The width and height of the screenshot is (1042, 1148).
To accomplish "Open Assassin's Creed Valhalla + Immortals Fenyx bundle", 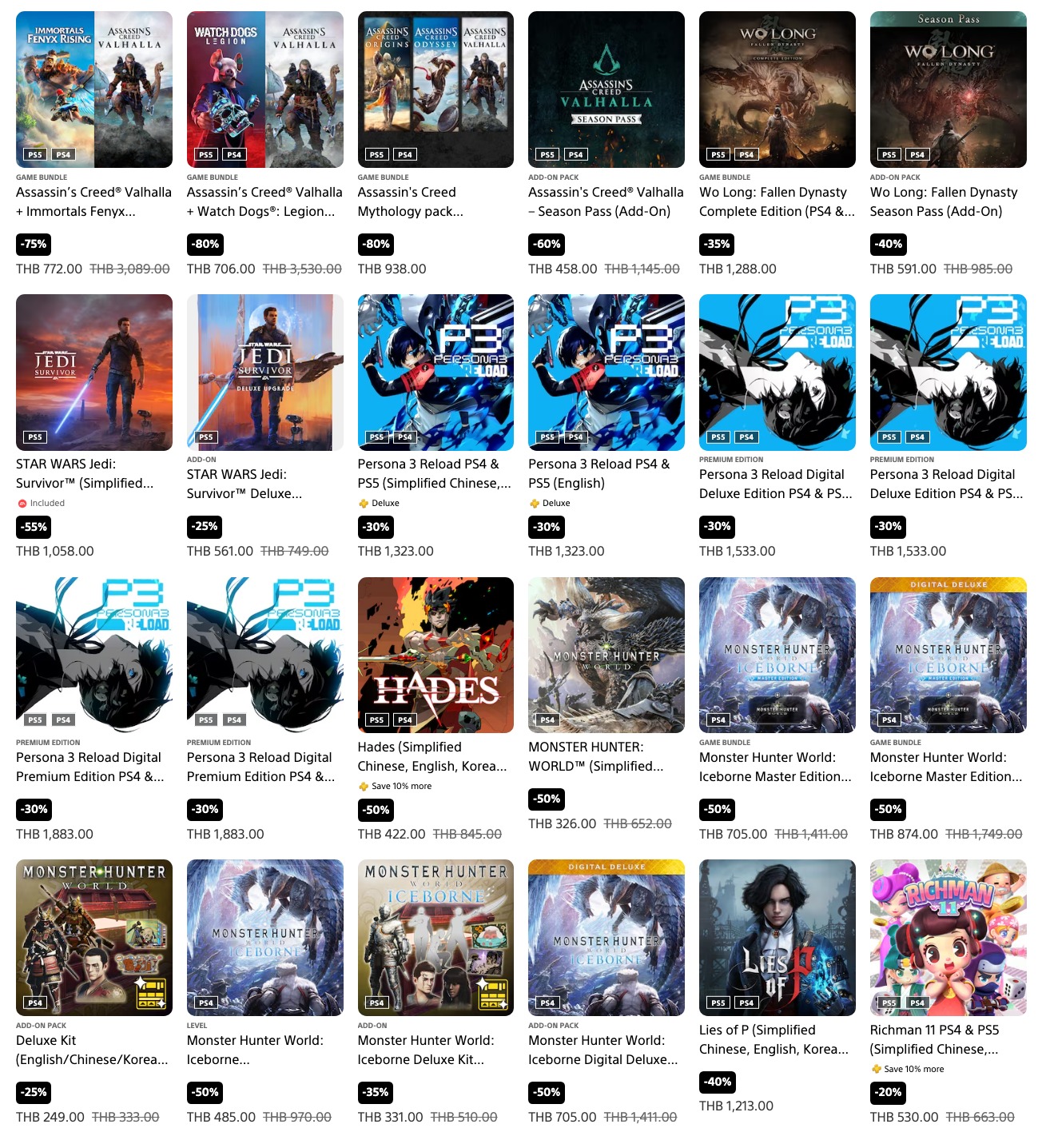I will [93, 90].
